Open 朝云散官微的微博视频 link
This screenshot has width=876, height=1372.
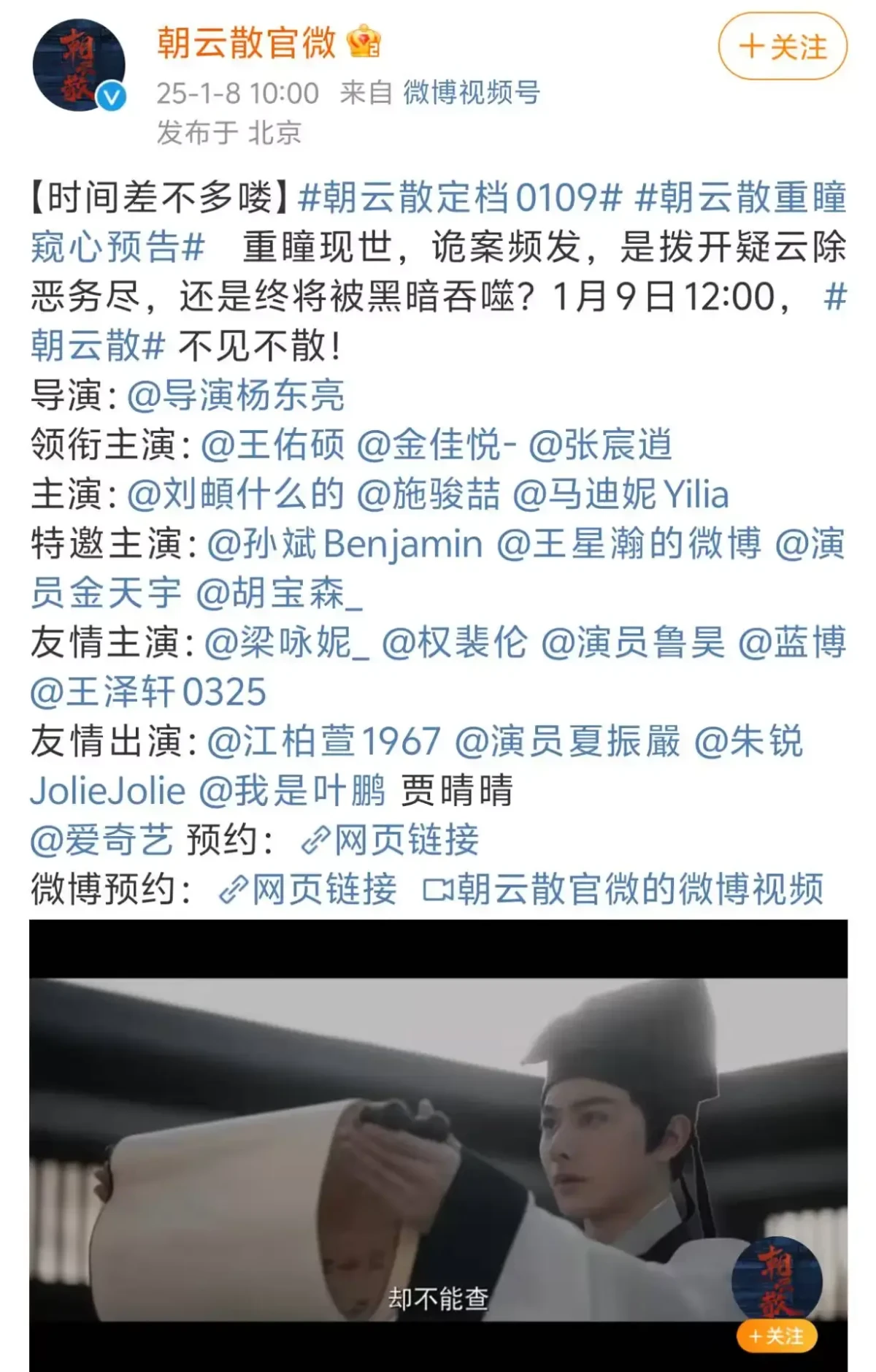coord(624,889)
